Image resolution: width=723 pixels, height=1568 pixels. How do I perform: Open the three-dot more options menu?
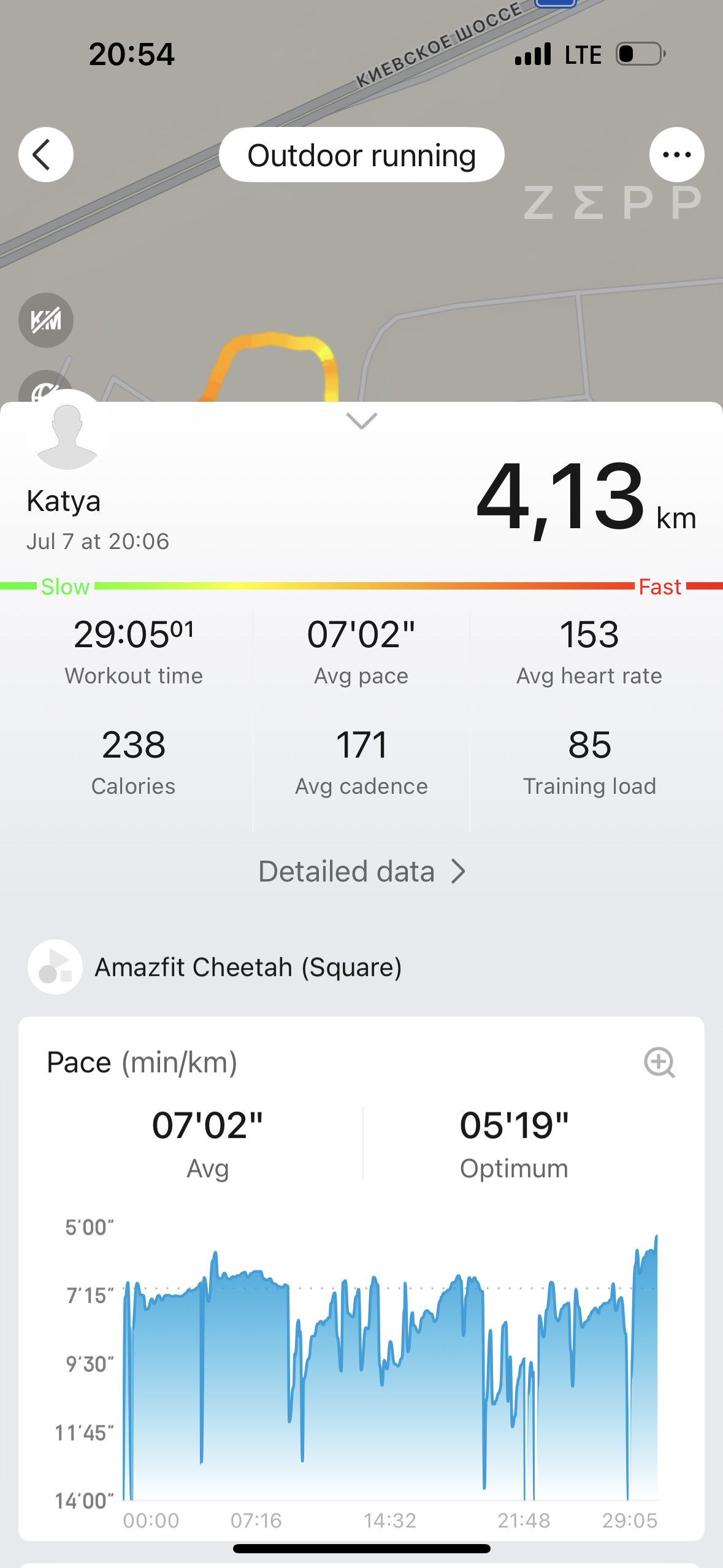(676, 155)
